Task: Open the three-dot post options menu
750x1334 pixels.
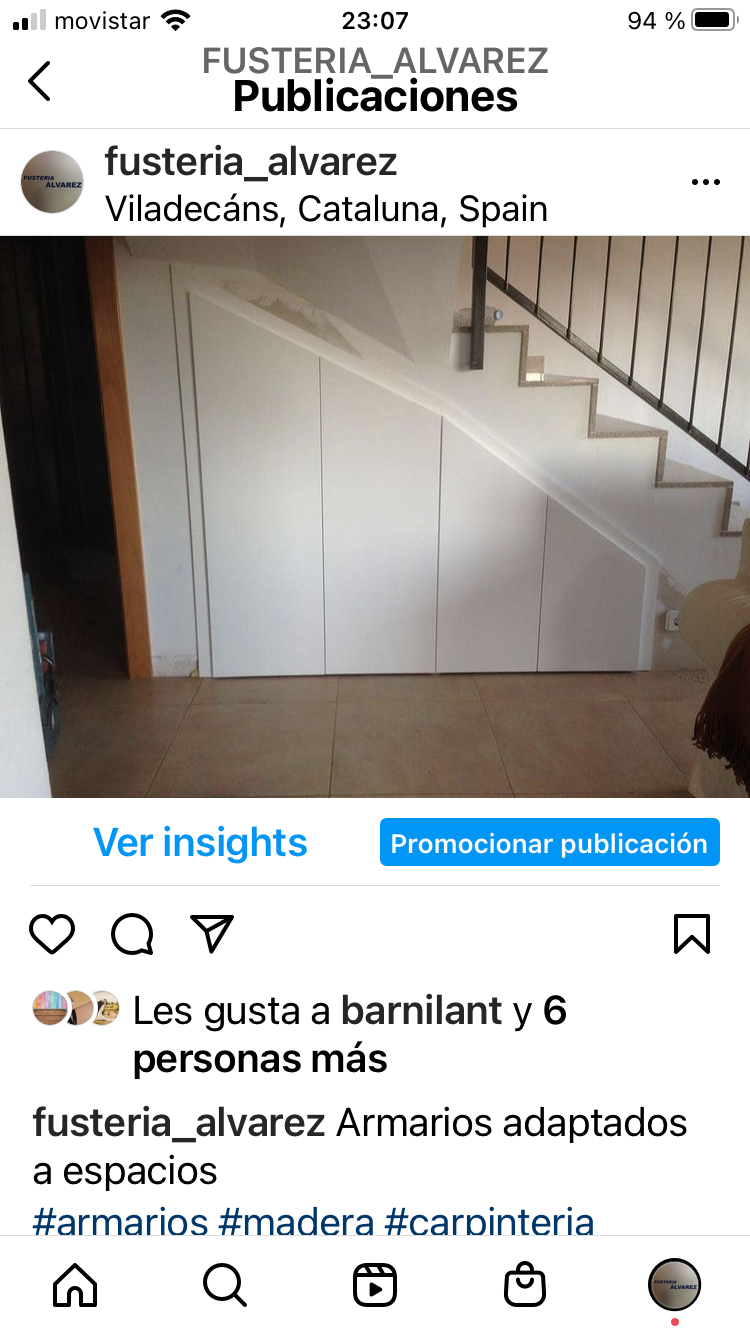Action: click(706, 182)
